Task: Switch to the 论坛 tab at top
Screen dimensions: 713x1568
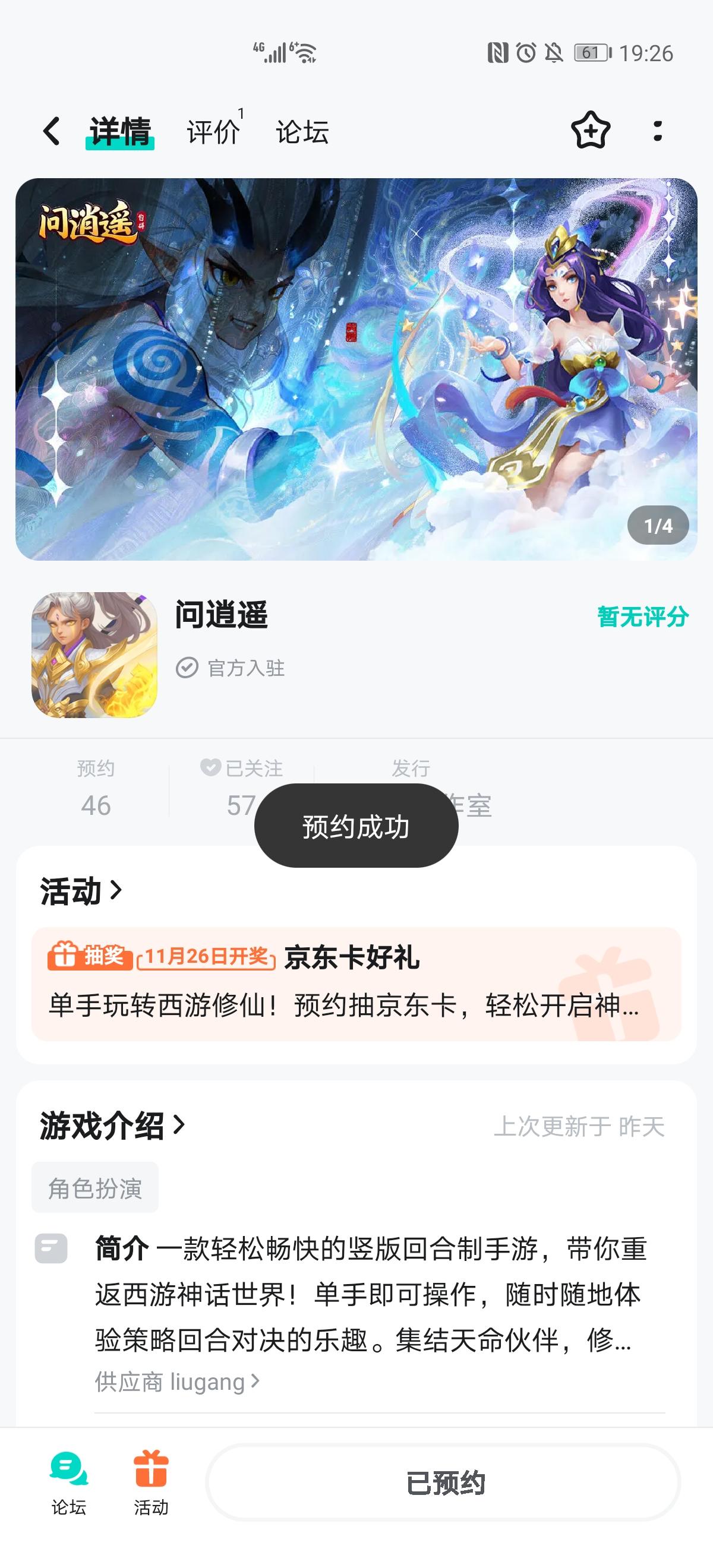Action: [301, 133]
